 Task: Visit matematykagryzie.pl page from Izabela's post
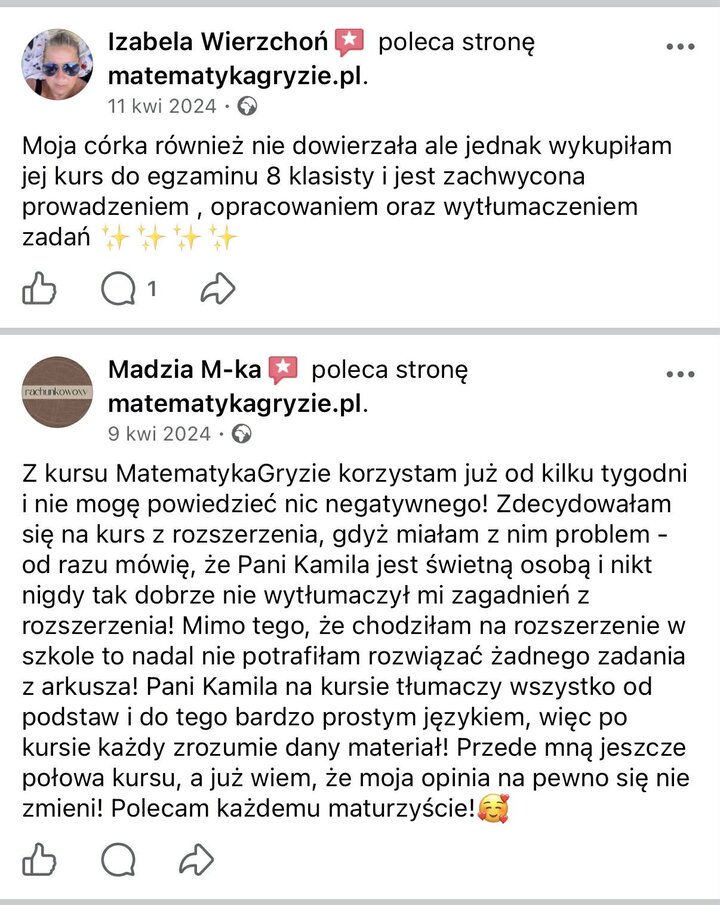(x=235, y=74)
